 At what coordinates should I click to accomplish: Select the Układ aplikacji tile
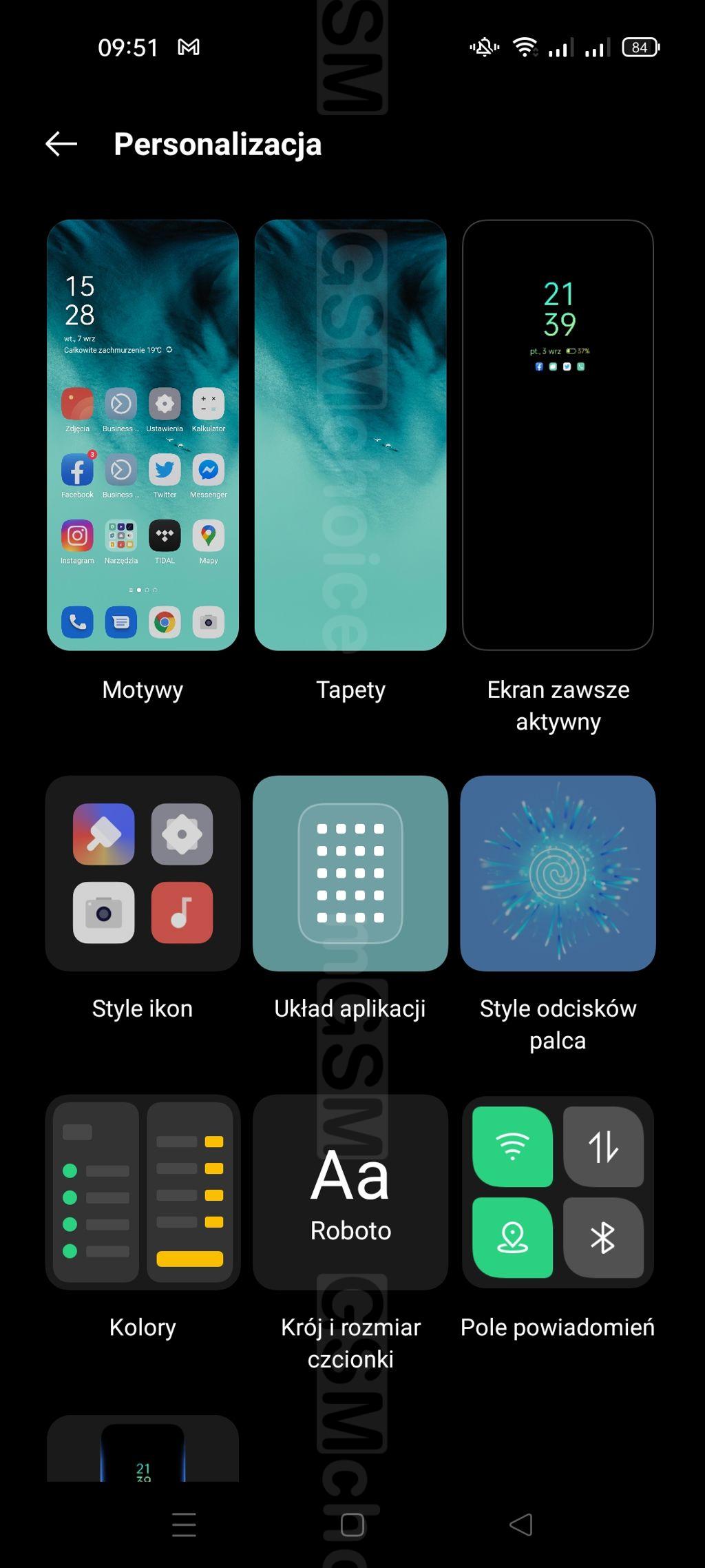(350, 874)
